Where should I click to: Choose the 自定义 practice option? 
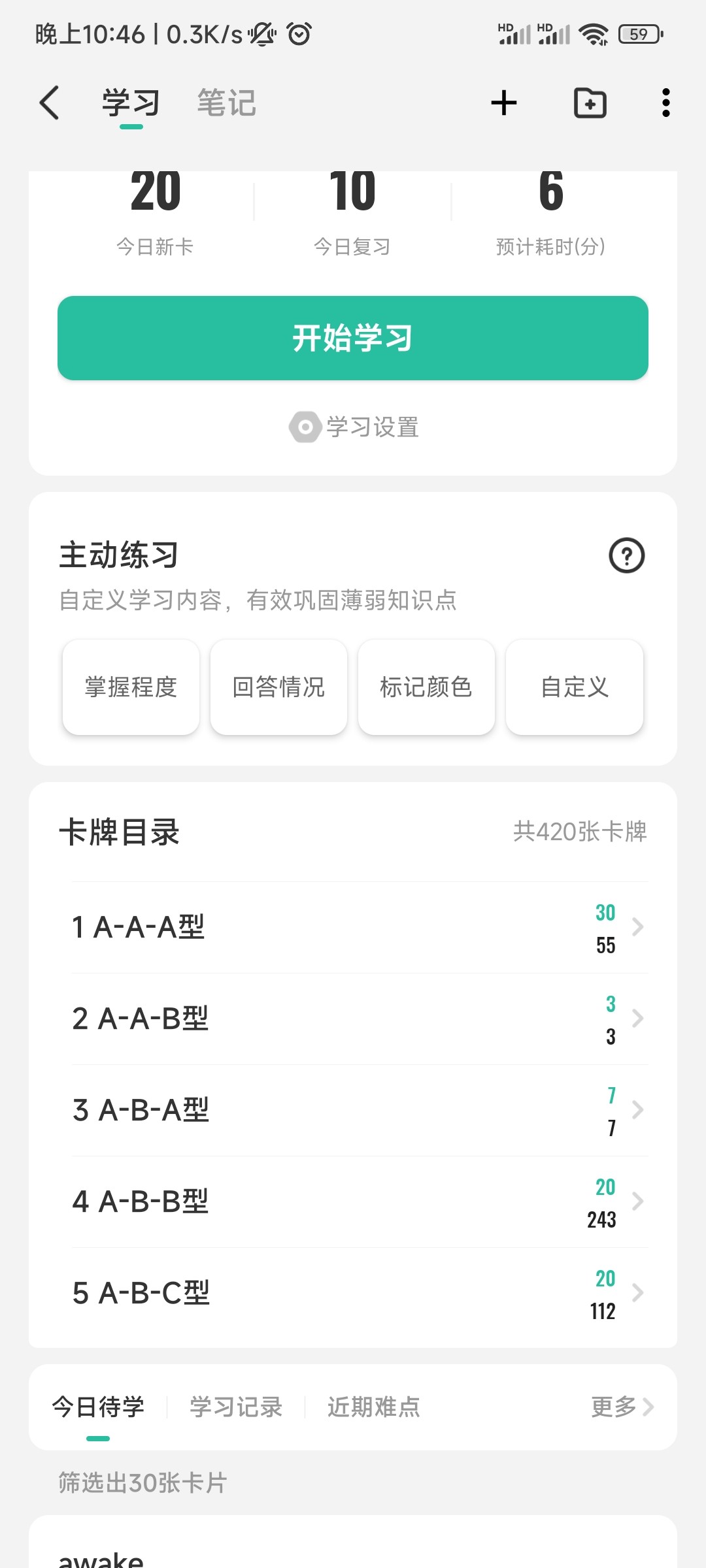point(575,687)
